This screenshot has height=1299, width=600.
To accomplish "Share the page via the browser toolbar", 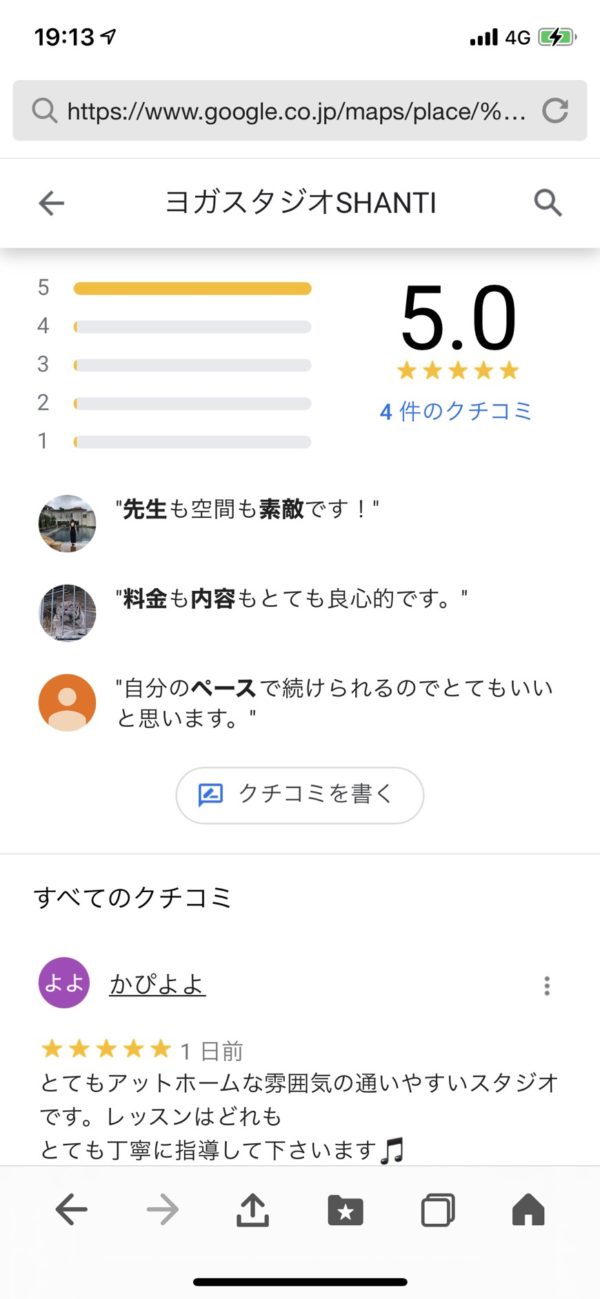I will (x=253, y=1212).
